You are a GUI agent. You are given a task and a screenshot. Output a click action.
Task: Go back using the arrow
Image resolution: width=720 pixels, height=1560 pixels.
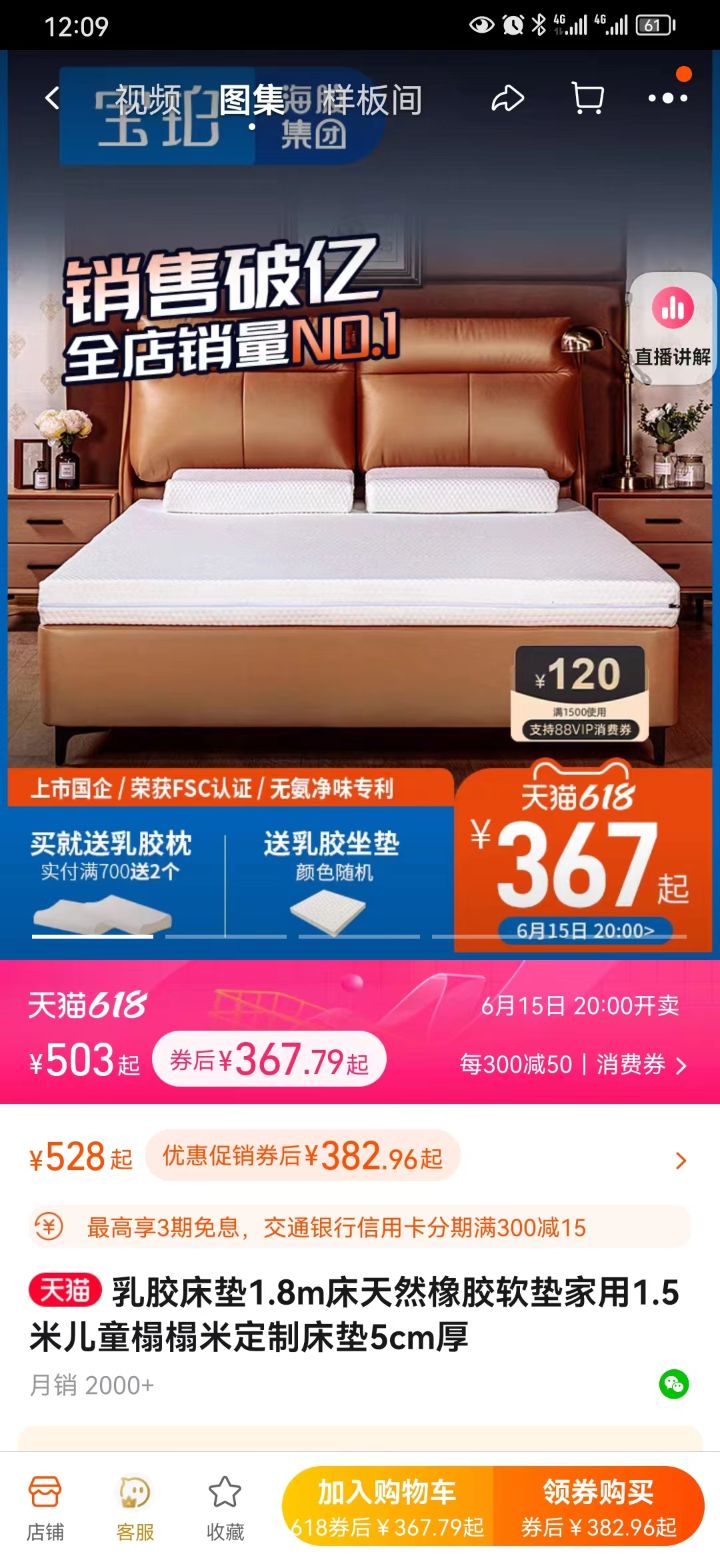52,98
